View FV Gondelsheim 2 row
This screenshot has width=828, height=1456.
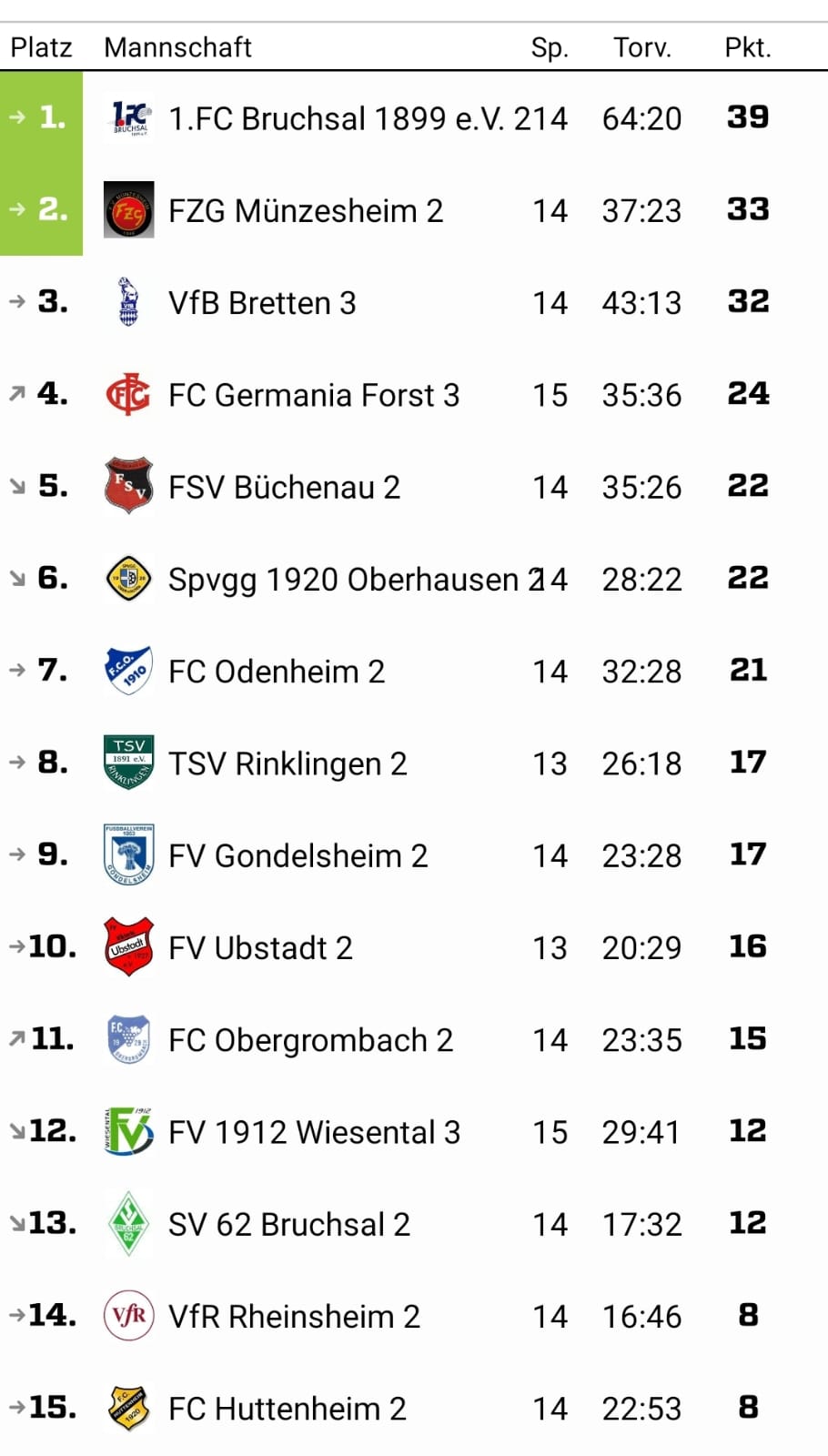(298, 856)
